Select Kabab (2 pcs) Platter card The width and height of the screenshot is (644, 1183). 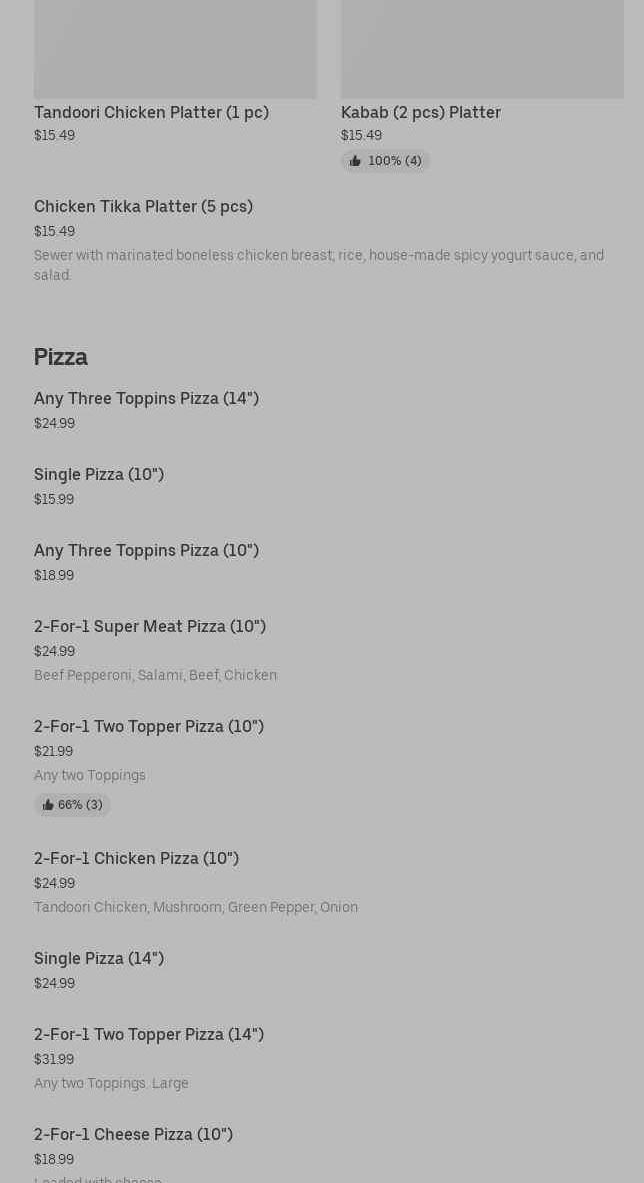[420, 112]
